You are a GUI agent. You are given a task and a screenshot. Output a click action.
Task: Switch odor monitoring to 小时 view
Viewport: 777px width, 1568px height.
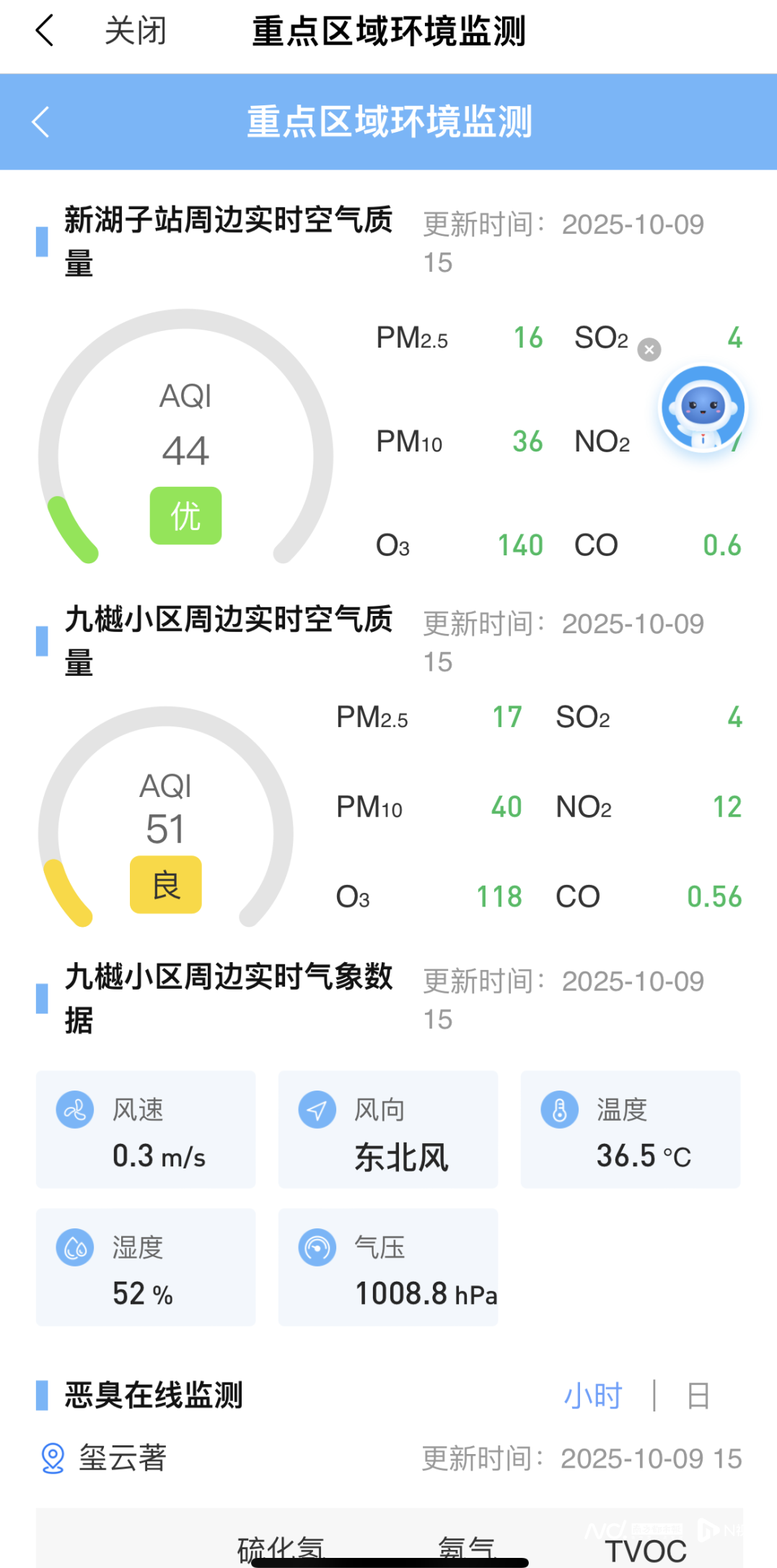point(592,1396)
